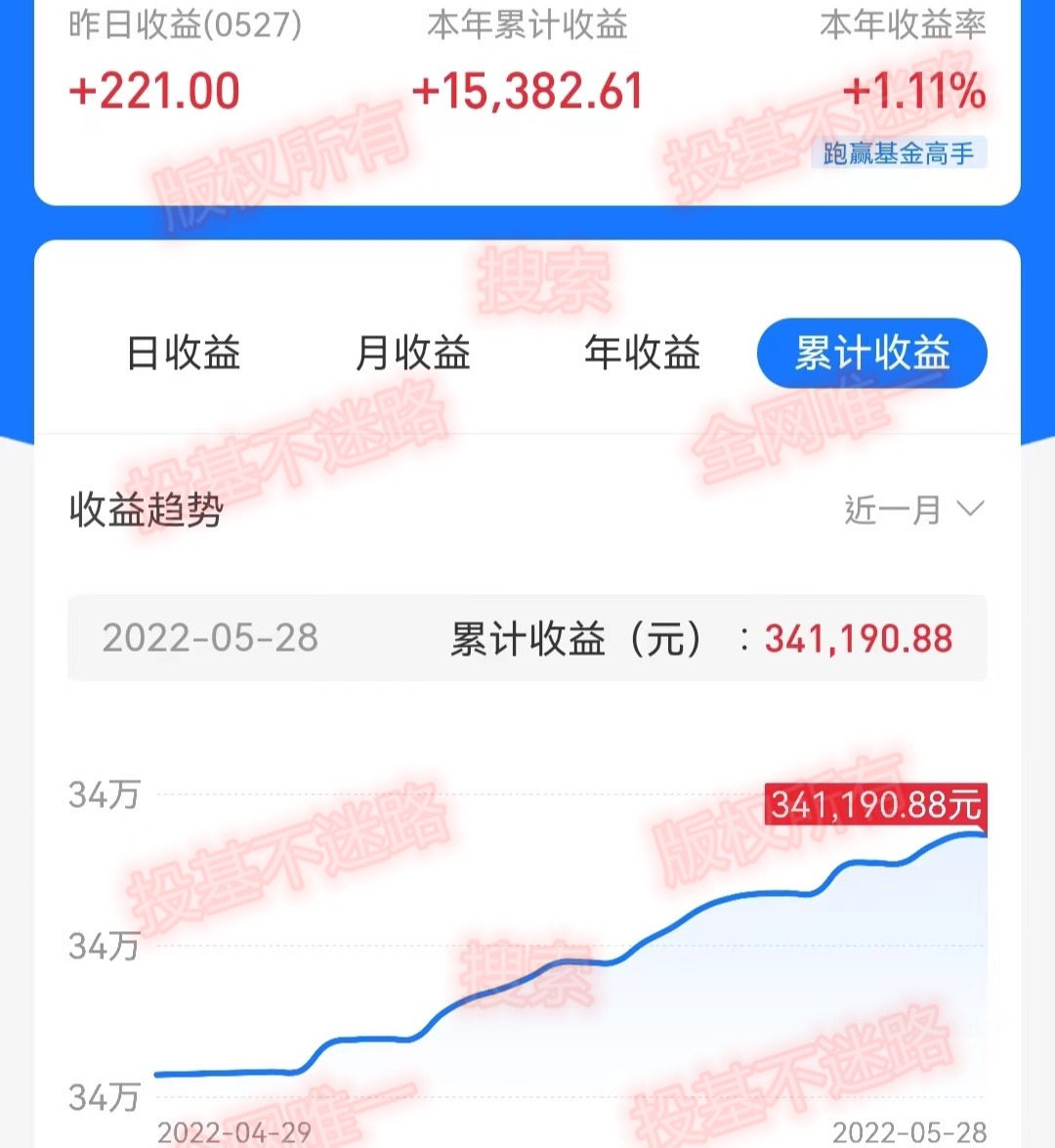The width and height of the screenshot is (1055, 1148).
Task: Click the red 341,190.88 cumulative profit value
Action: 857,638
